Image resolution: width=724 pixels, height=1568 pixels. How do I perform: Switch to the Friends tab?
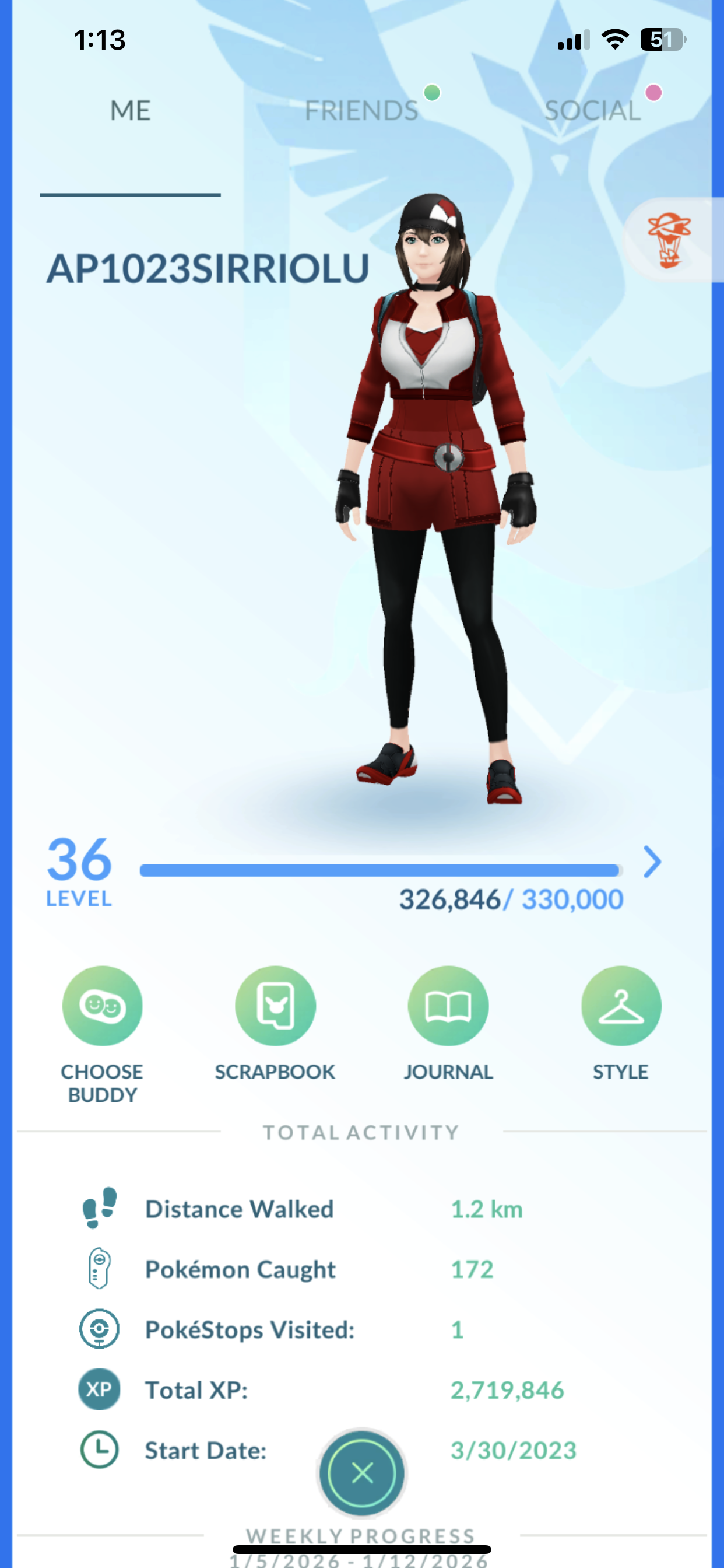tap(361, 111)
